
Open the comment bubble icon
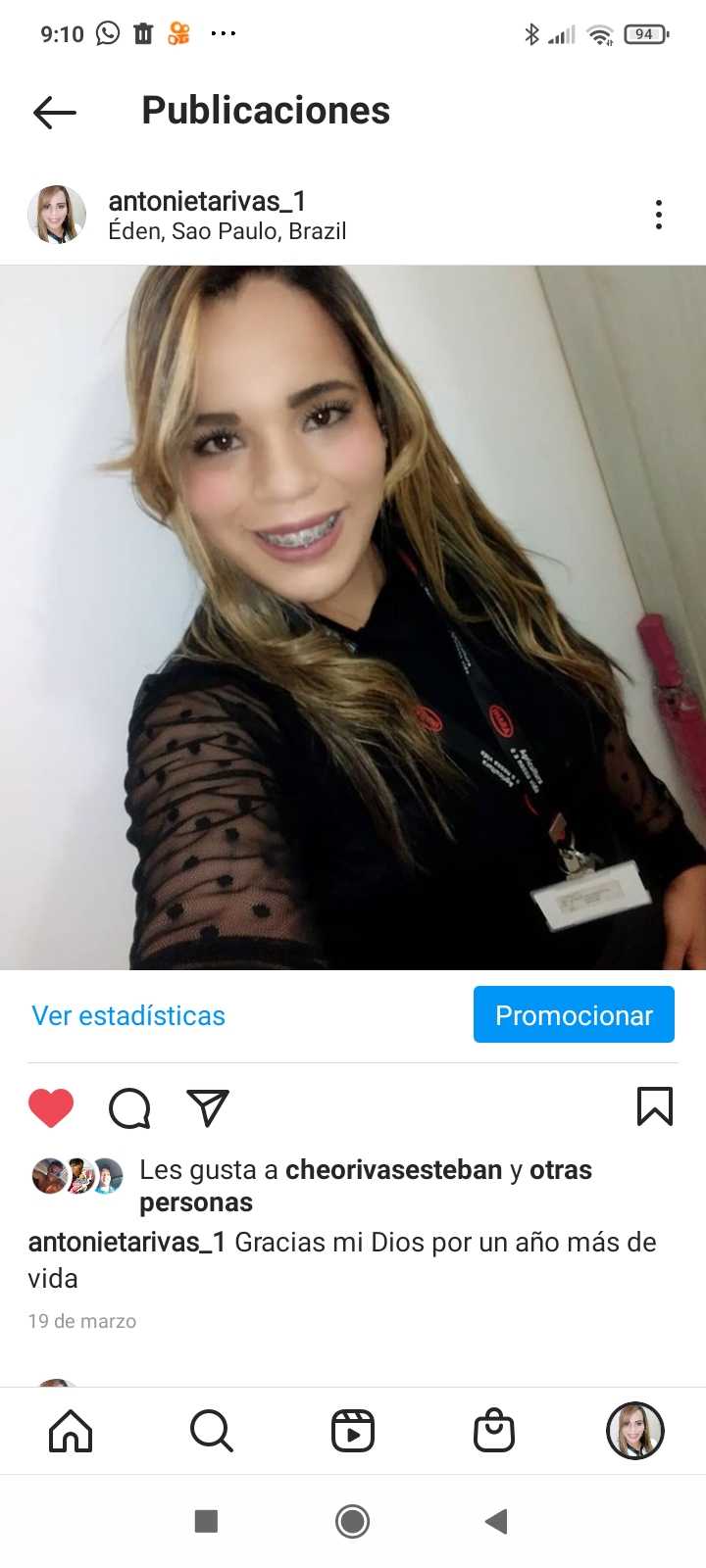pos(129,1108)
